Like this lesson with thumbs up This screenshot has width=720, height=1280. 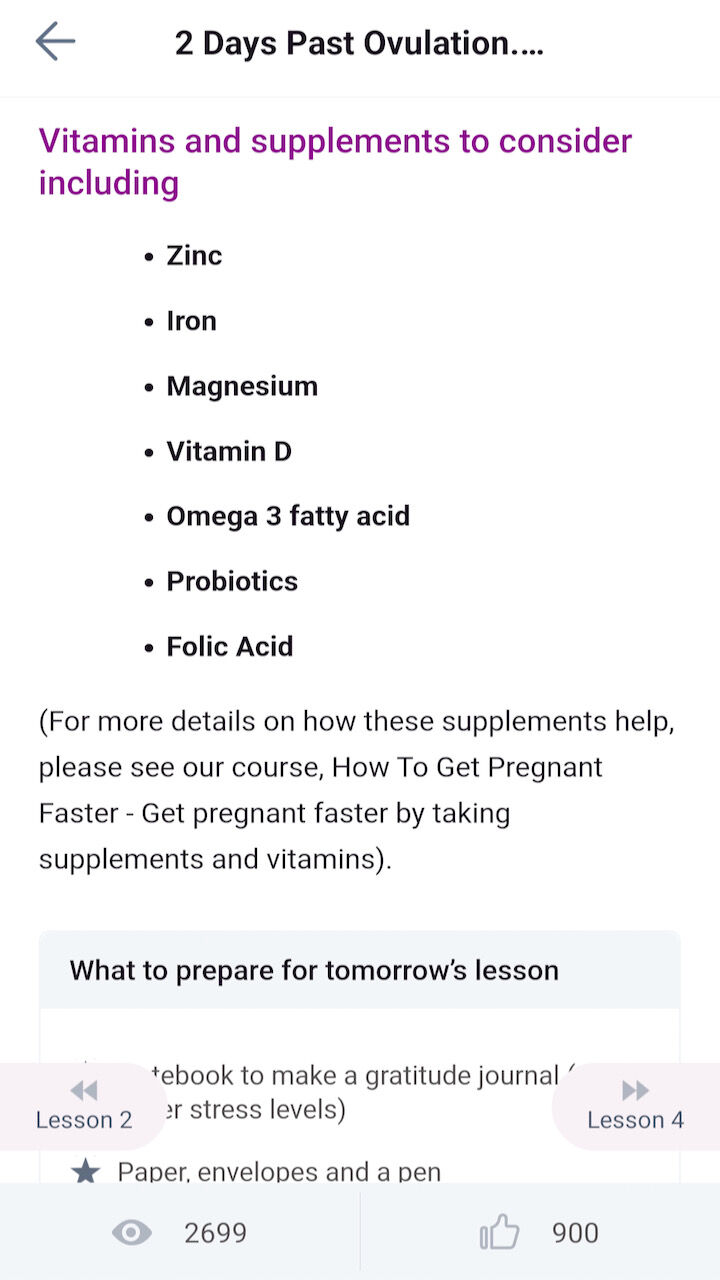point(500,1233)
